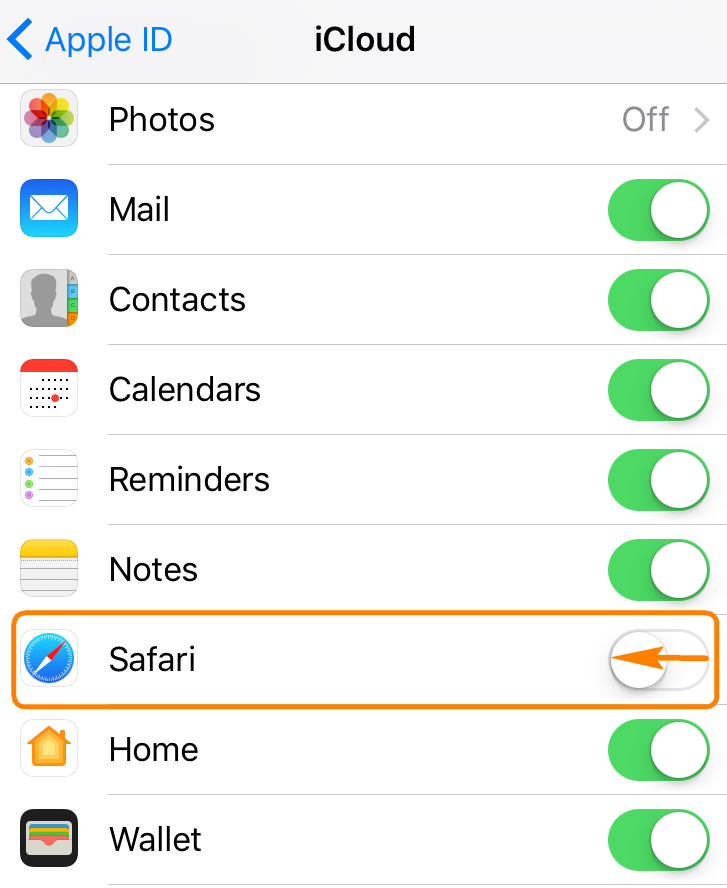The width and height of the screenshot is (727, 888).
Task: Tap the Notes app icon
Action: (x=48, y=568)
